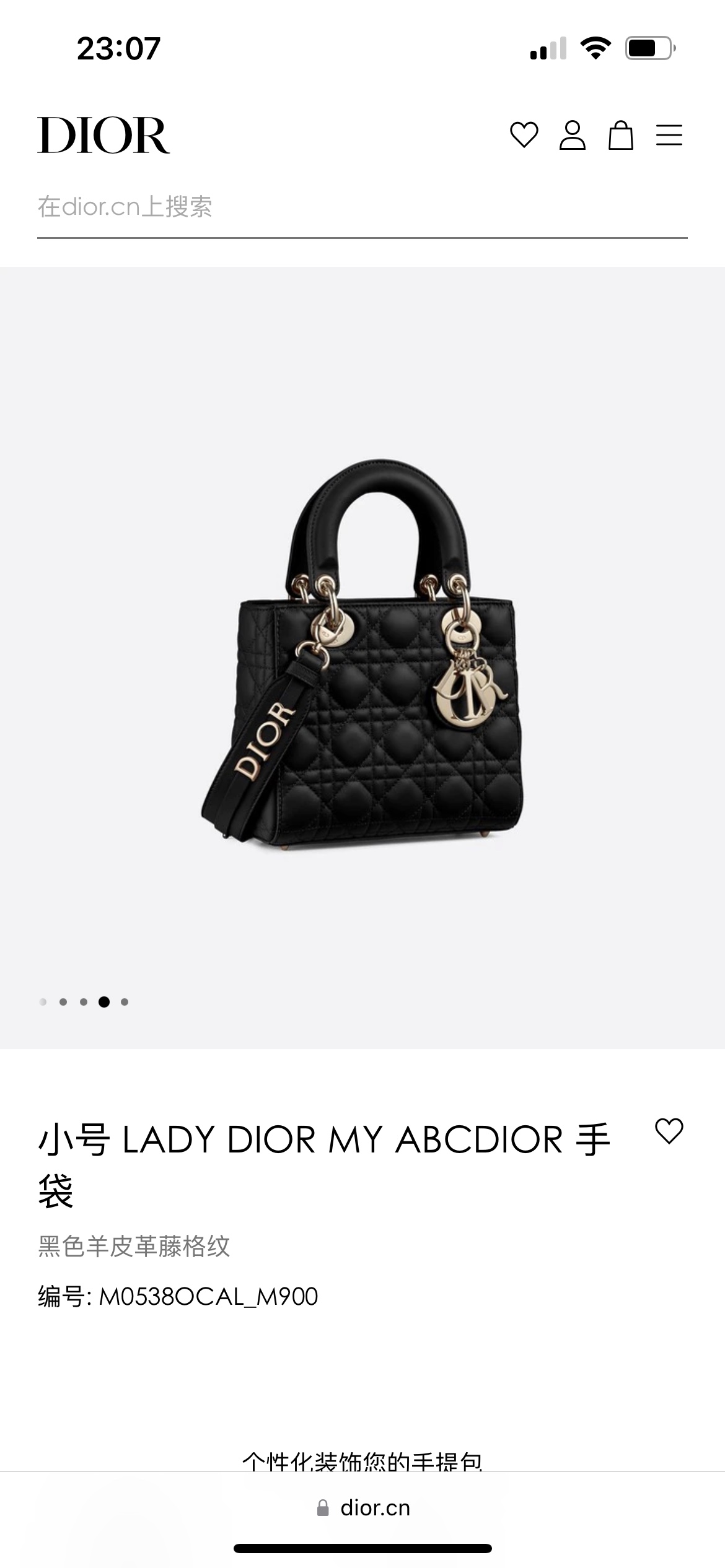This screenshot has width=725, height=1568.
Task: Tap the dior.cn address bar
Action: point(363,1508)
